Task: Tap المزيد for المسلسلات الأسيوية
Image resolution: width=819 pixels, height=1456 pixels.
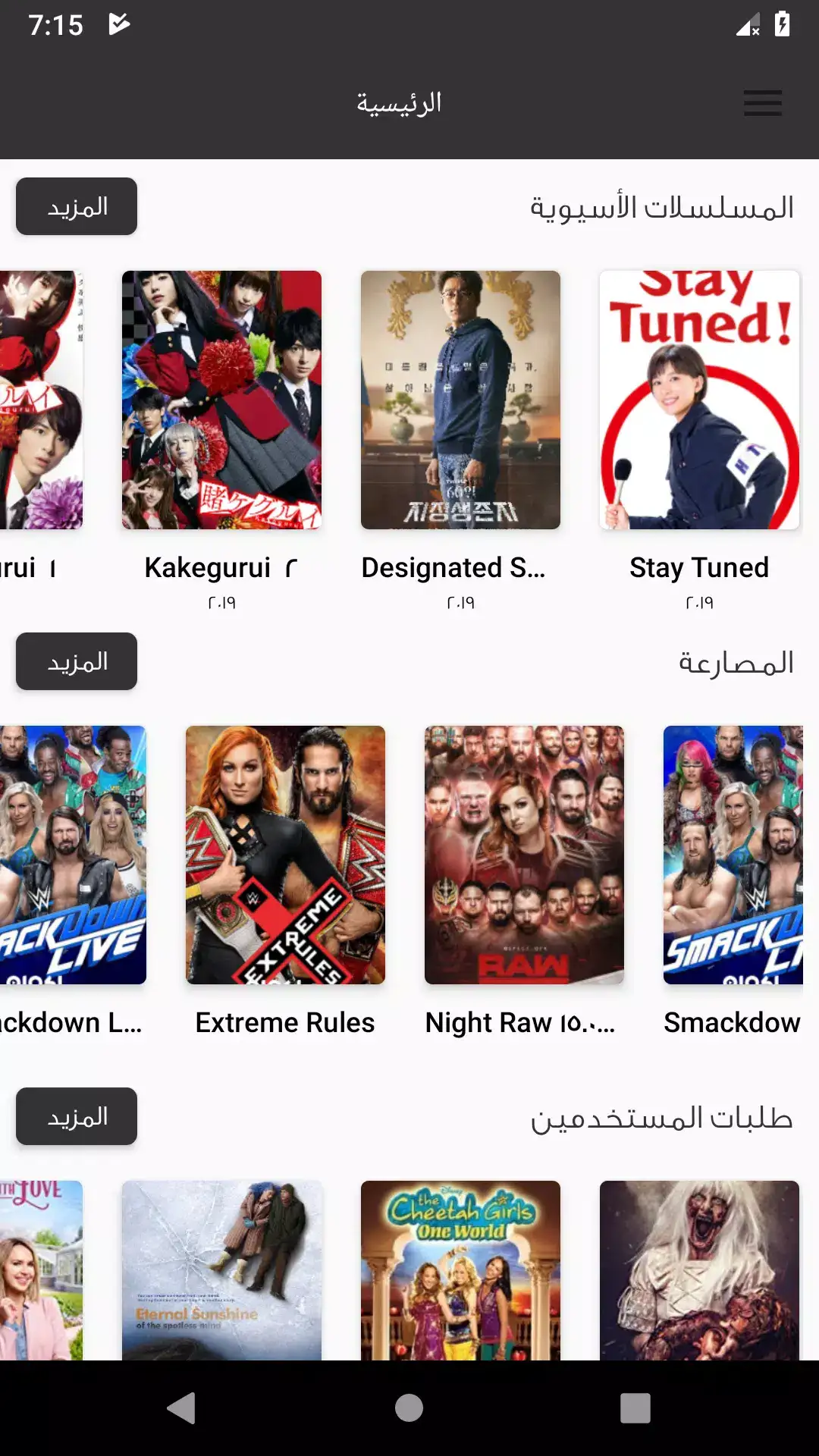Action: coord(77,206)
